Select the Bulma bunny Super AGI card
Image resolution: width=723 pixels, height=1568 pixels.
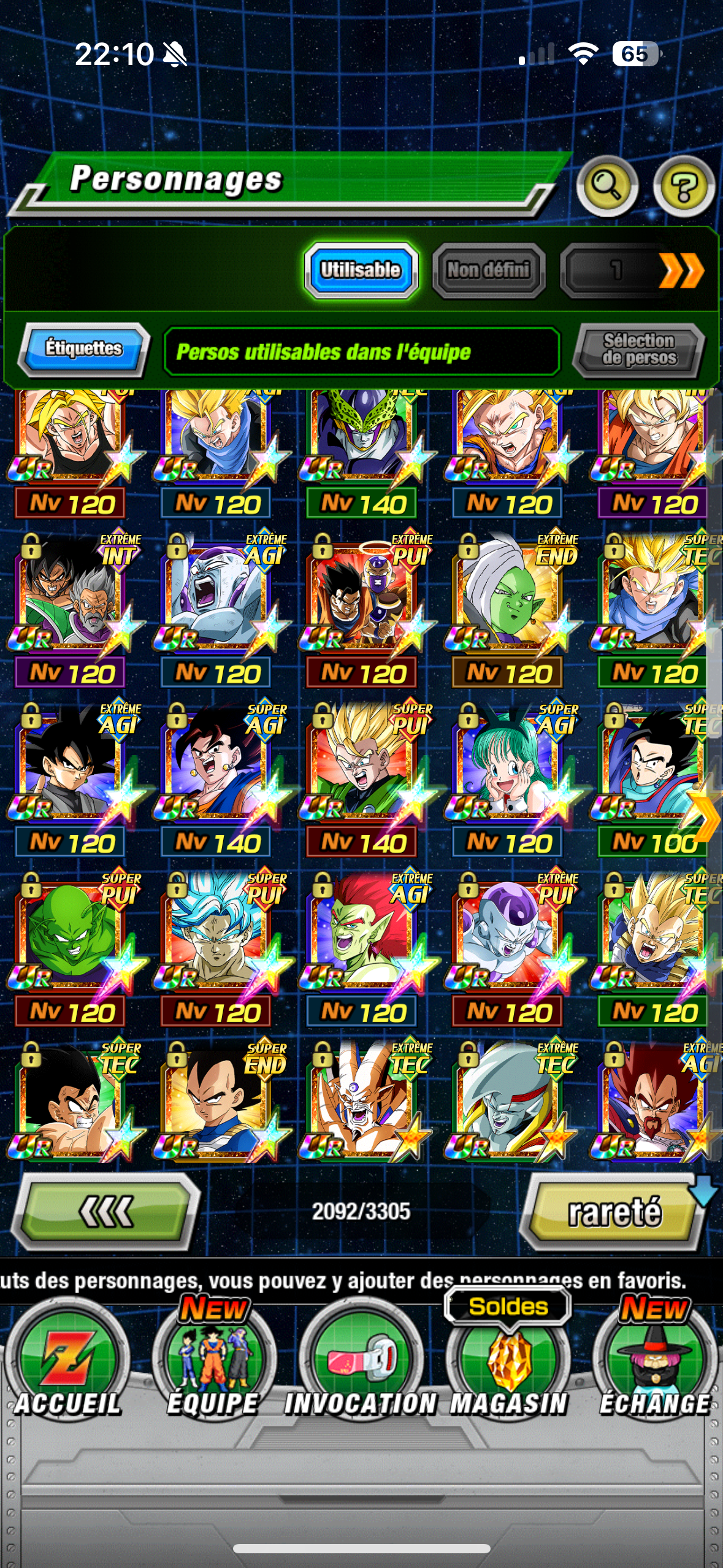tap(509, 767)
